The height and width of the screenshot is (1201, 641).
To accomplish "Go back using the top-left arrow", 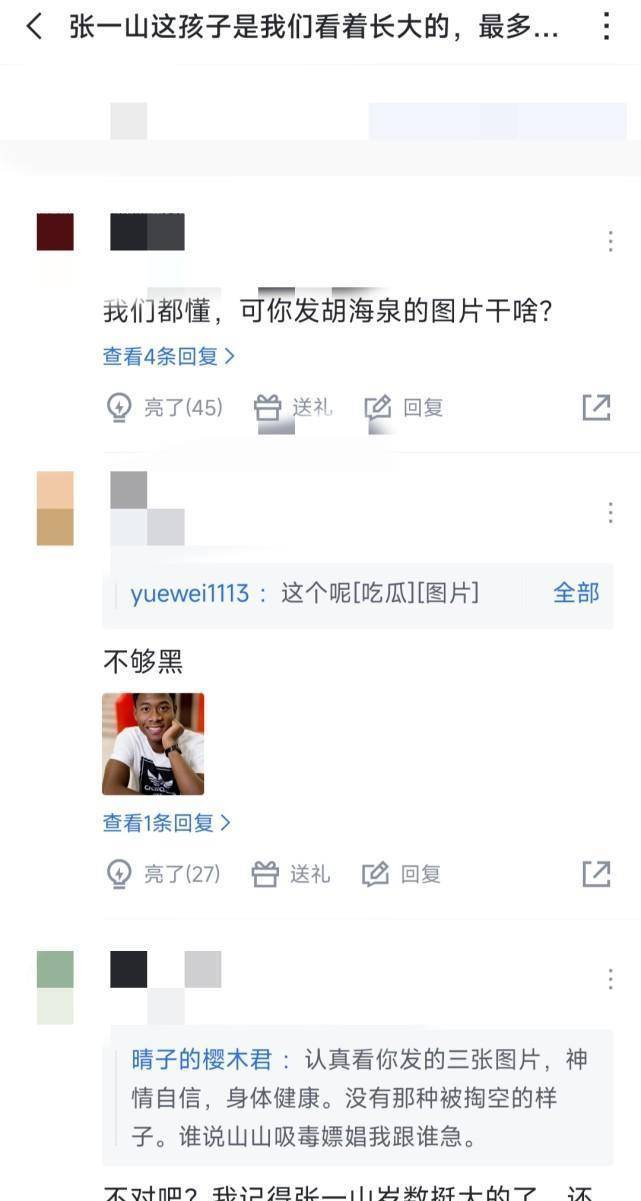I will pyautogui.click(x=34, y=27).
